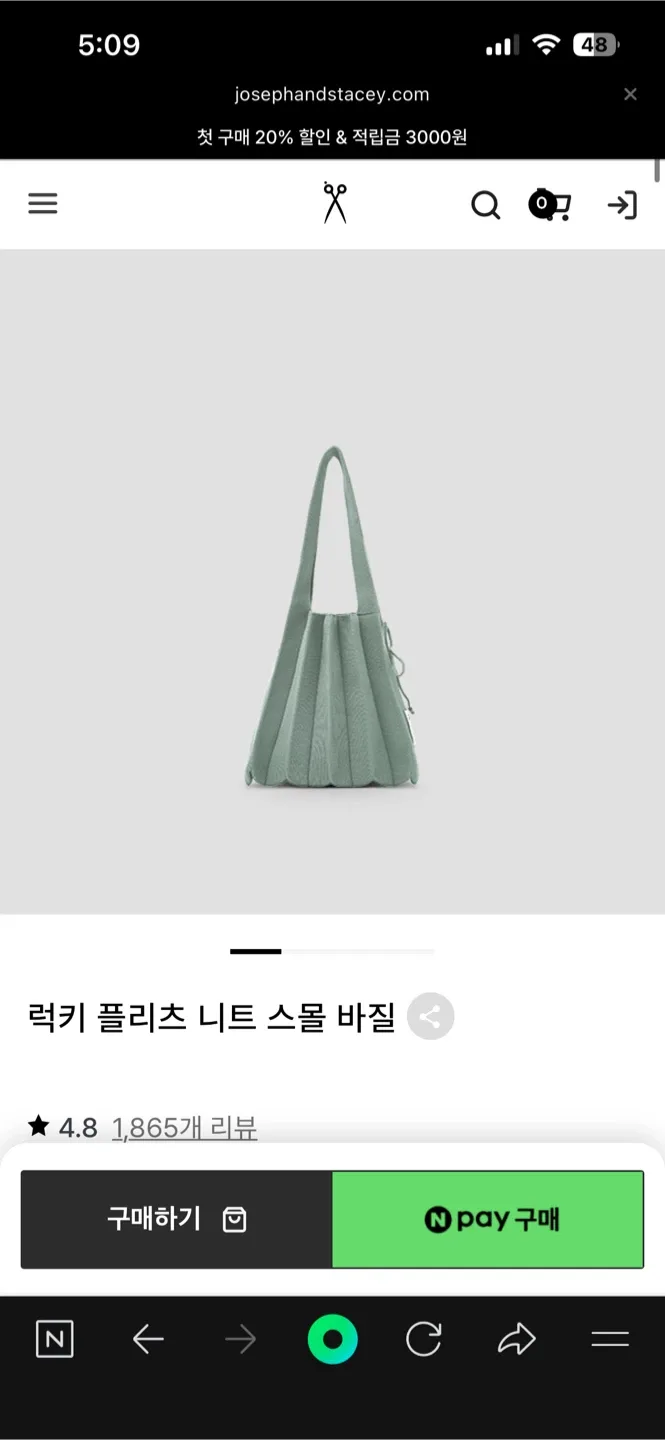Open the login page
Image resolution: width=665 pixels, height=1440 pixels.
pyautogui.click(x=622, y=205)
